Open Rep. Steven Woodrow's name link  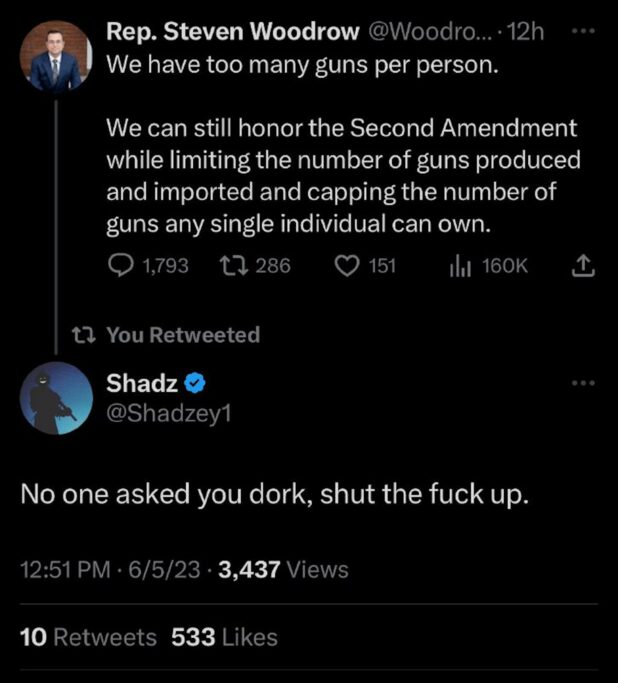[233, 31]
